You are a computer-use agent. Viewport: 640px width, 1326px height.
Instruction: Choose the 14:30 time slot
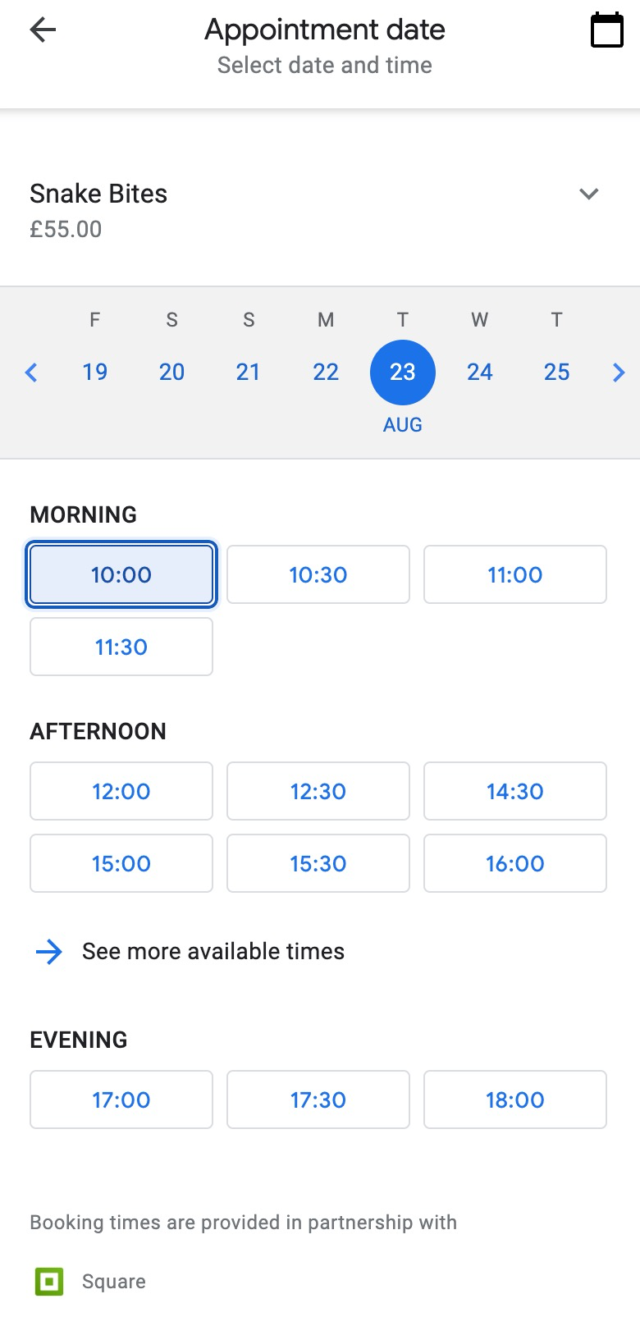[x=515, y=792]
